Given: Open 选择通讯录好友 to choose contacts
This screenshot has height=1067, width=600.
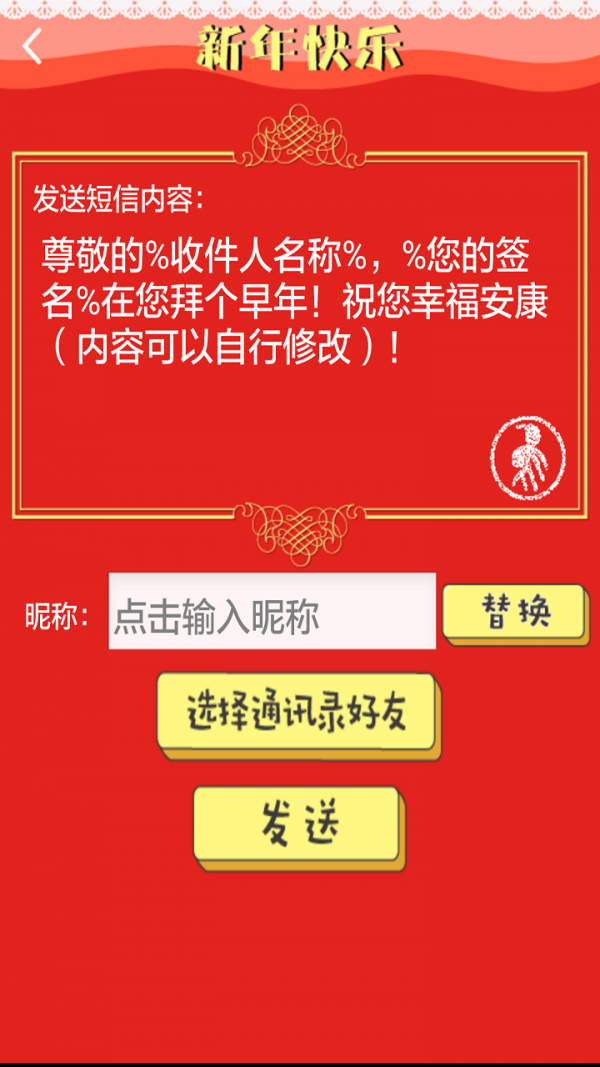Looking at the screenshot, I should (296, 711).
